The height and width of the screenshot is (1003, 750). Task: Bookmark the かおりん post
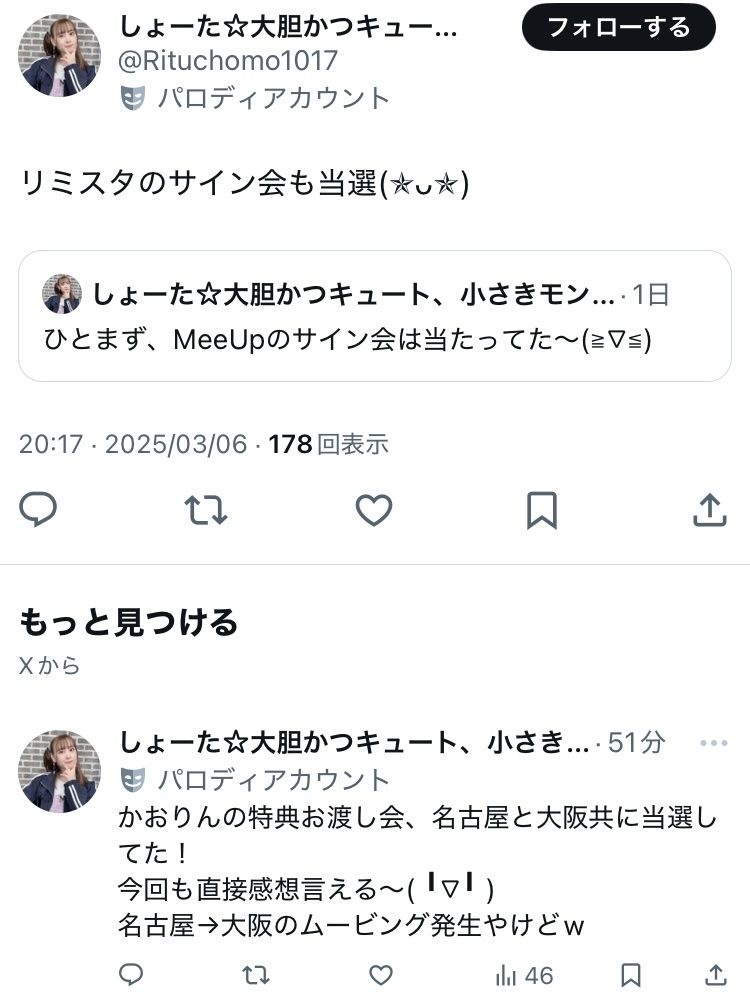click(x=631, y=974)
